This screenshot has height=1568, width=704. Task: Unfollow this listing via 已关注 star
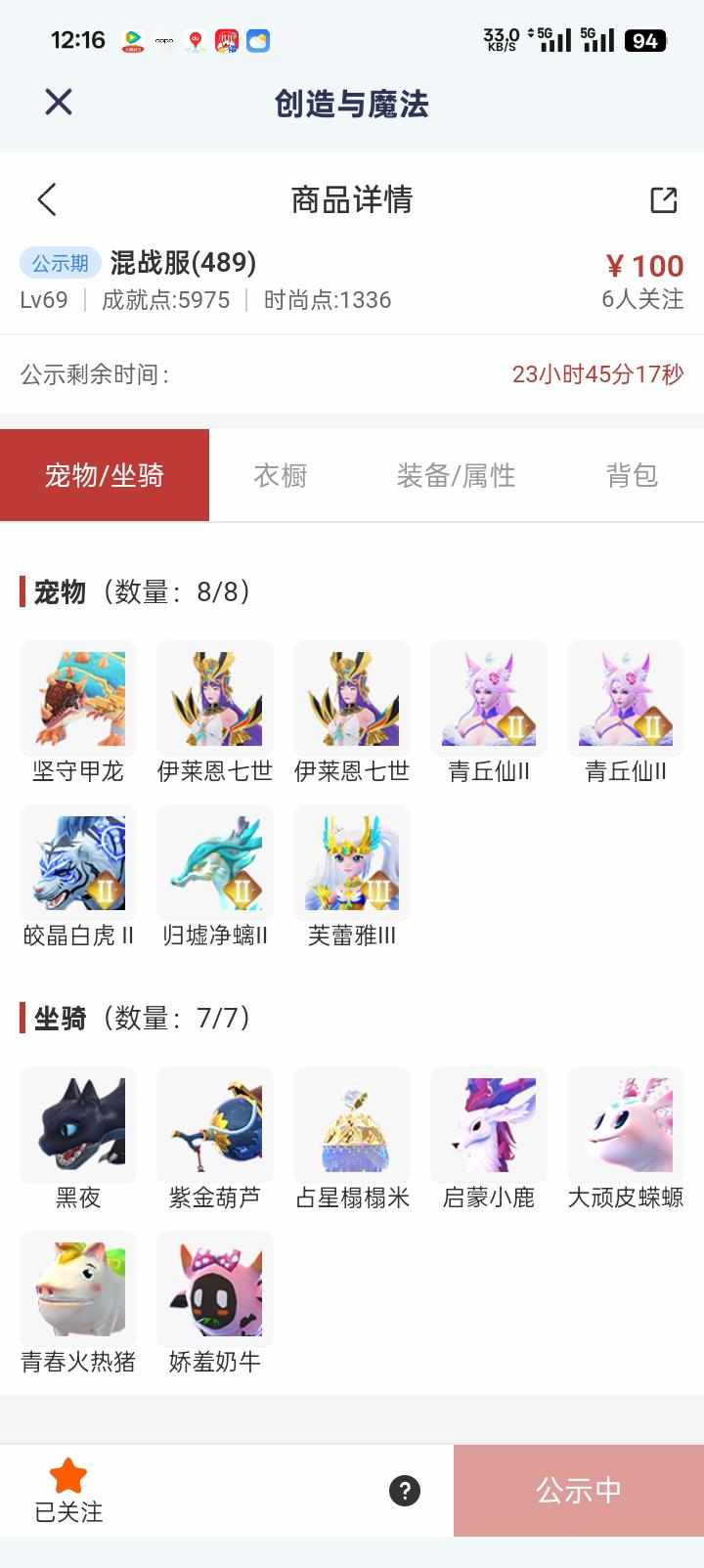tap(68, 1489)
